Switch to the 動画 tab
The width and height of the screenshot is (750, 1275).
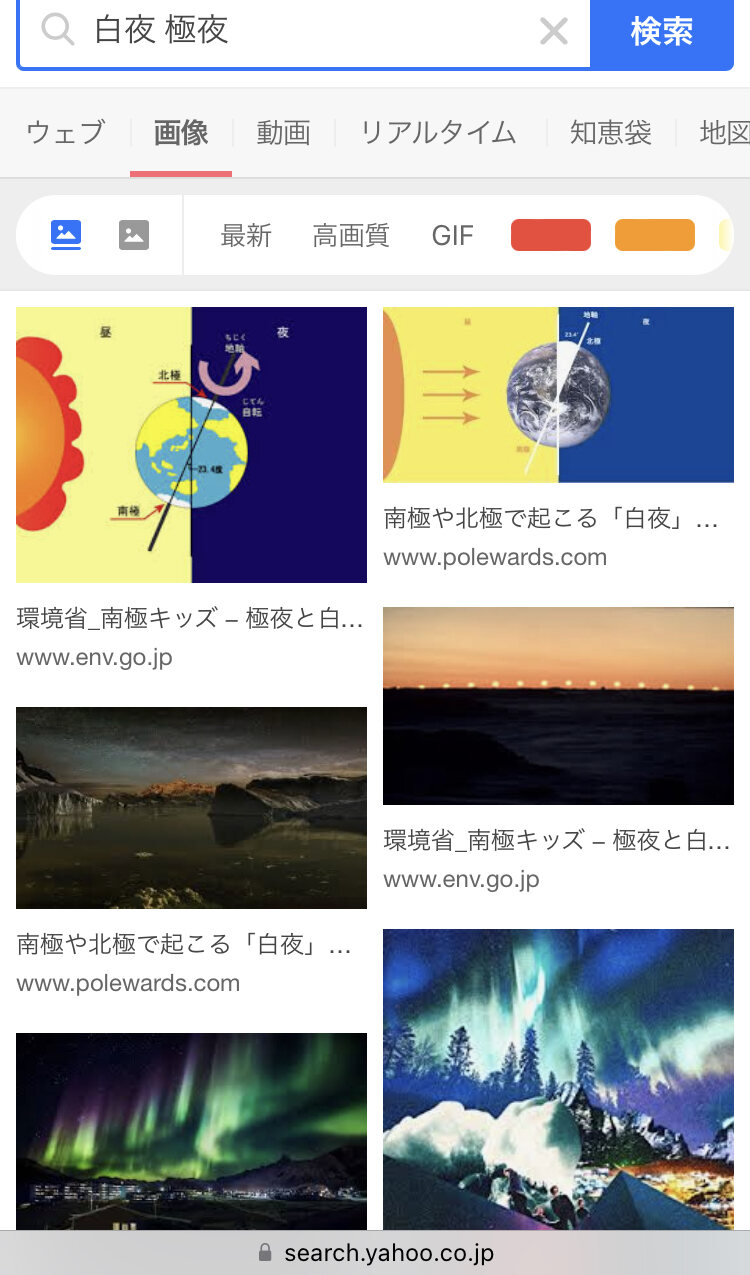tap(283, 133)
